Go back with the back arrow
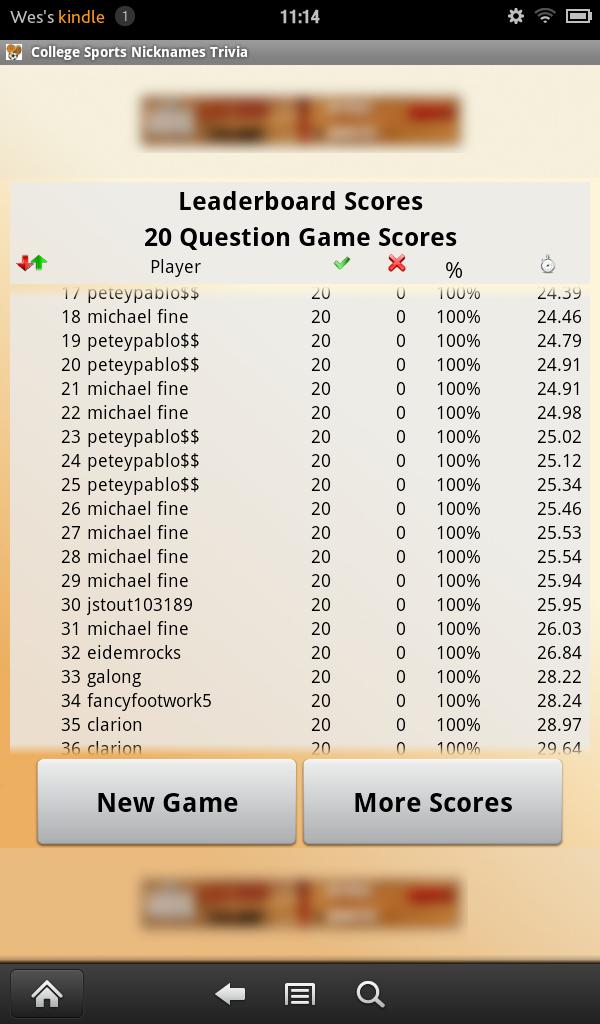 click(230, 993)
